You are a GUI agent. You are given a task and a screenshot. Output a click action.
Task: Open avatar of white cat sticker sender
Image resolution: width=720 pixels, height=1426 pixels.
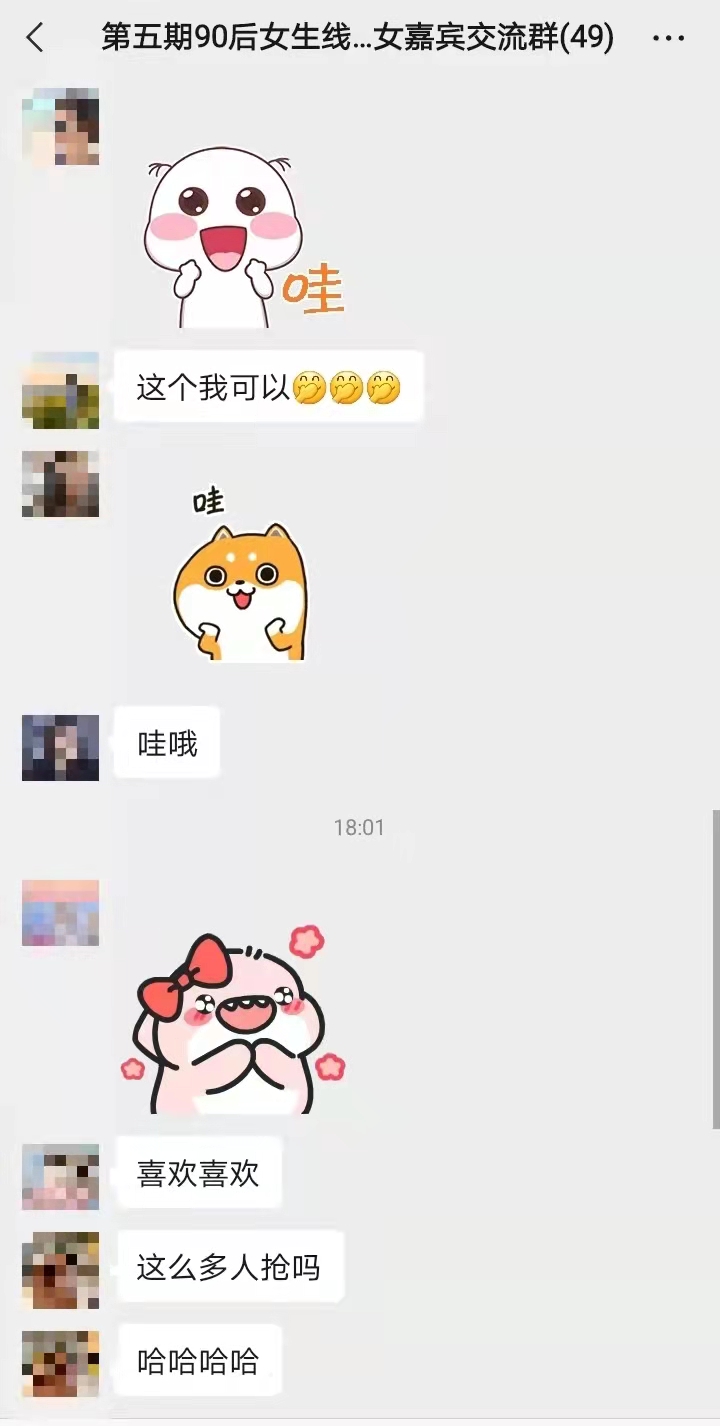(x=60, y=127)
